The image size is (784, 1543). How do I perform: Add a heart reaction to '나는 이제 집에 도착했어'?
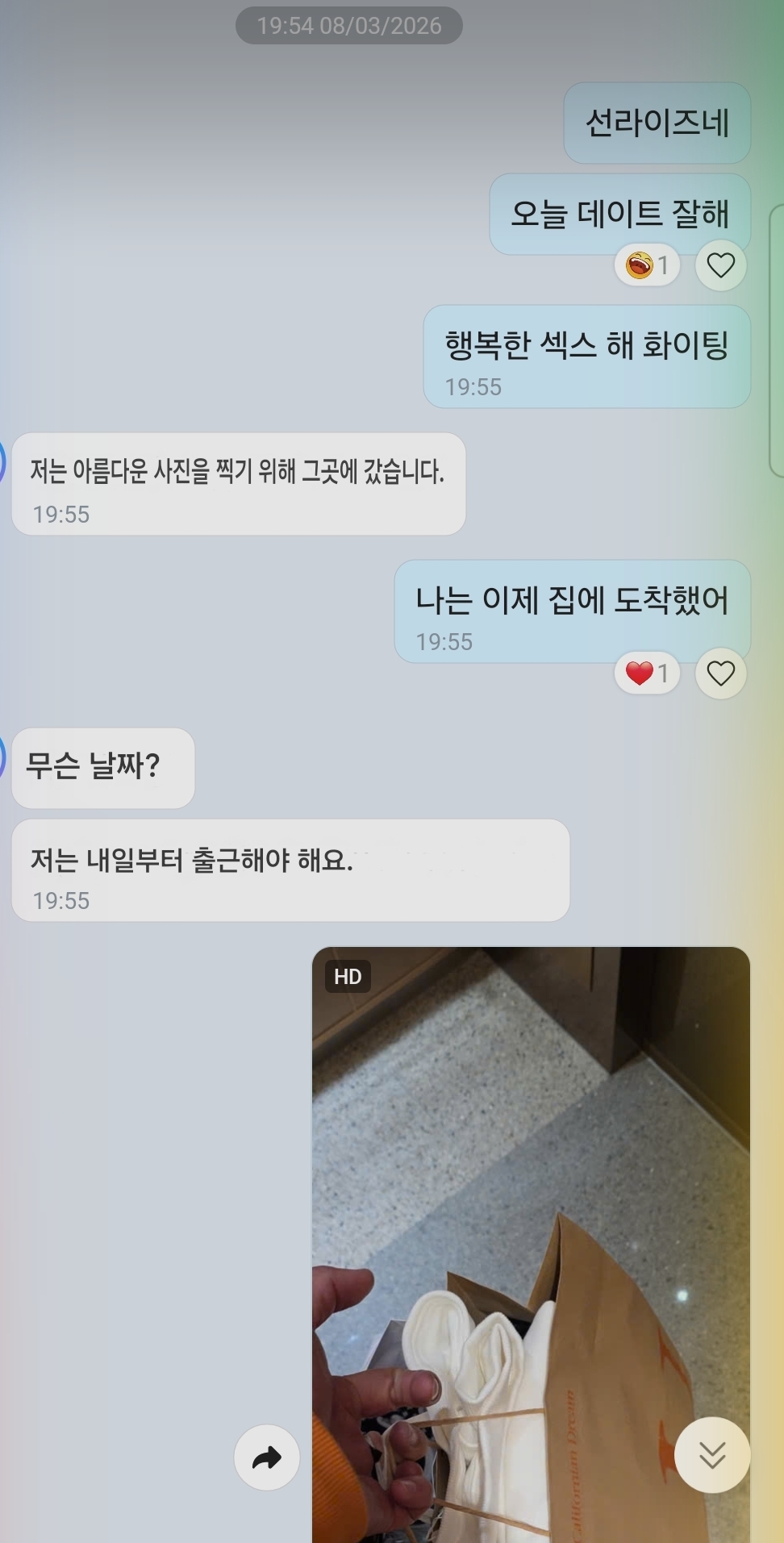pyautogui.click(x=720, y=673)
